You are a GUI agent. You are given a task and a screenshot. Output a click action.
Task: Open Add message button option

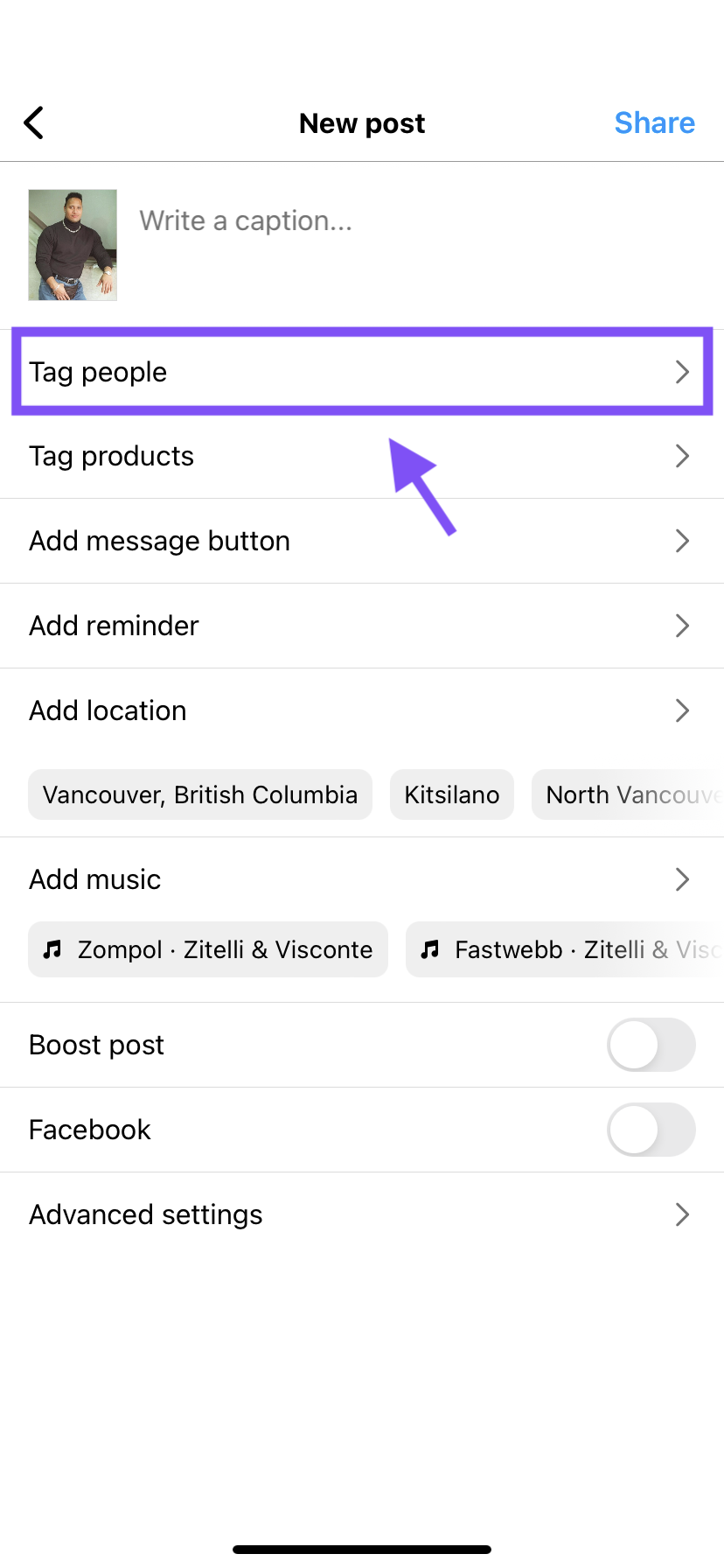(362, 541)
